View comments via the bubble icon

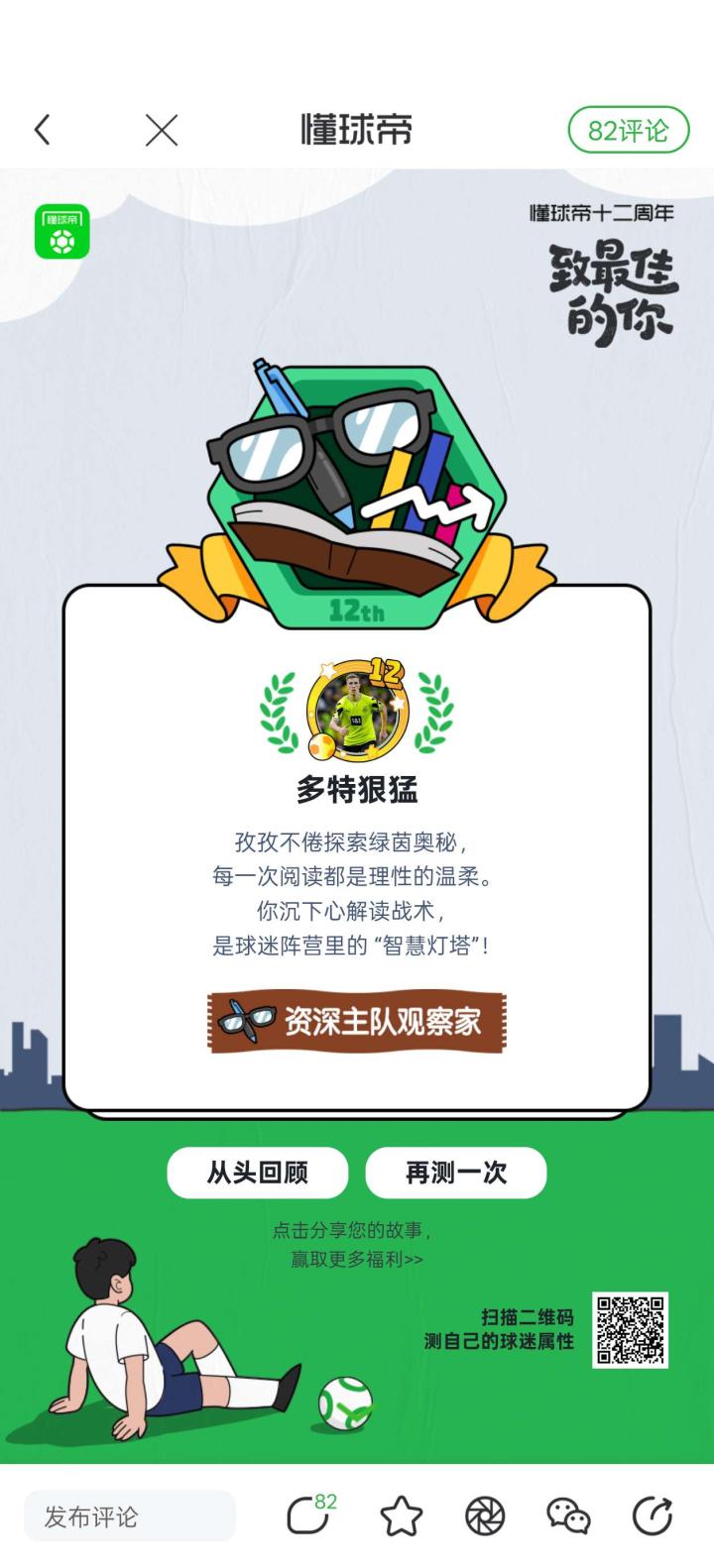pos(310,1515)
